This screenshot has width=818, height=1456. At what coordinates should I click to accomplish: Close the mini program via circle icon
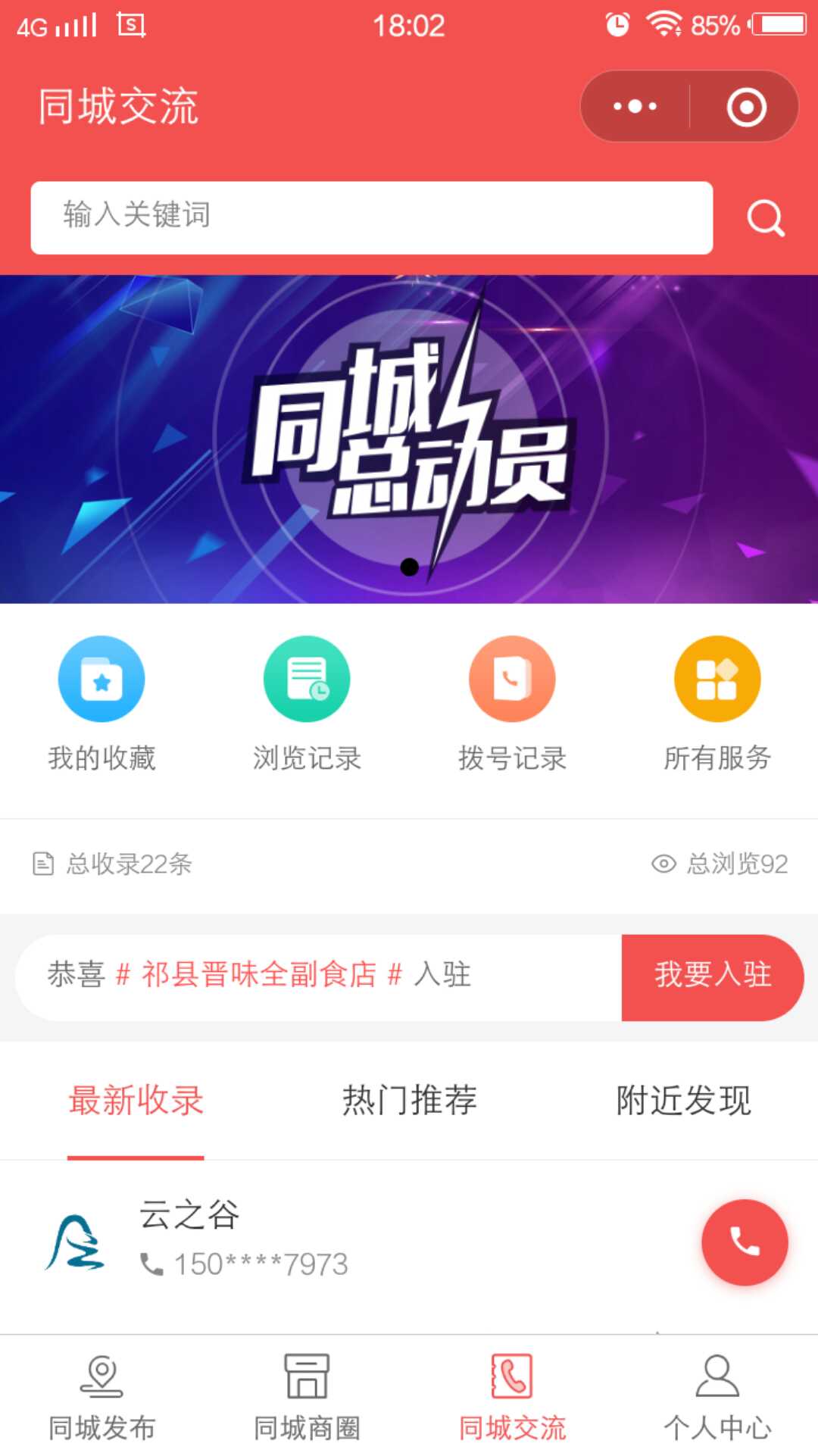tap(746, 107)
